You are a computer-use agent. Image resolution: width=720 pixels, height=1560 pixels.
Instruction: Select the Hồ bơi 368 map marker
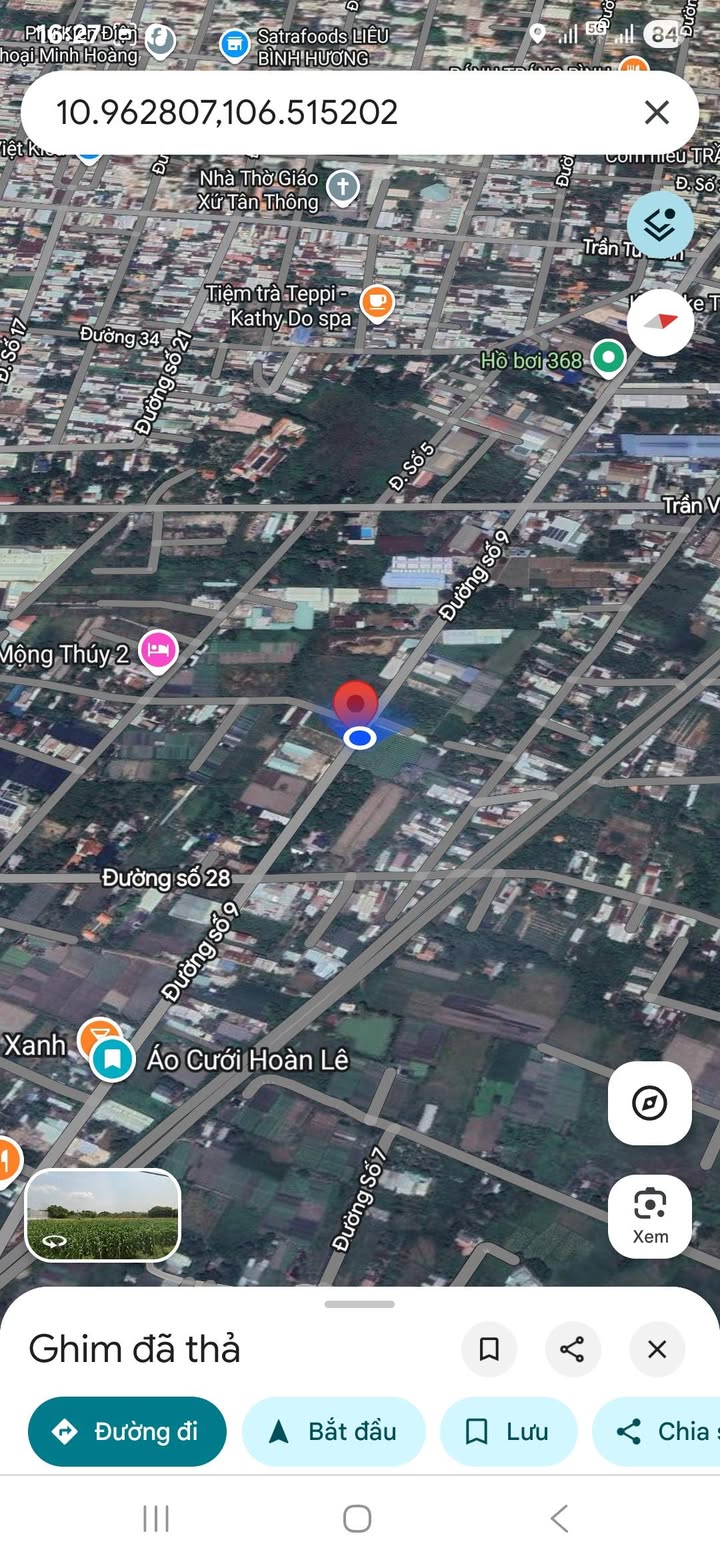coord(607,357)
